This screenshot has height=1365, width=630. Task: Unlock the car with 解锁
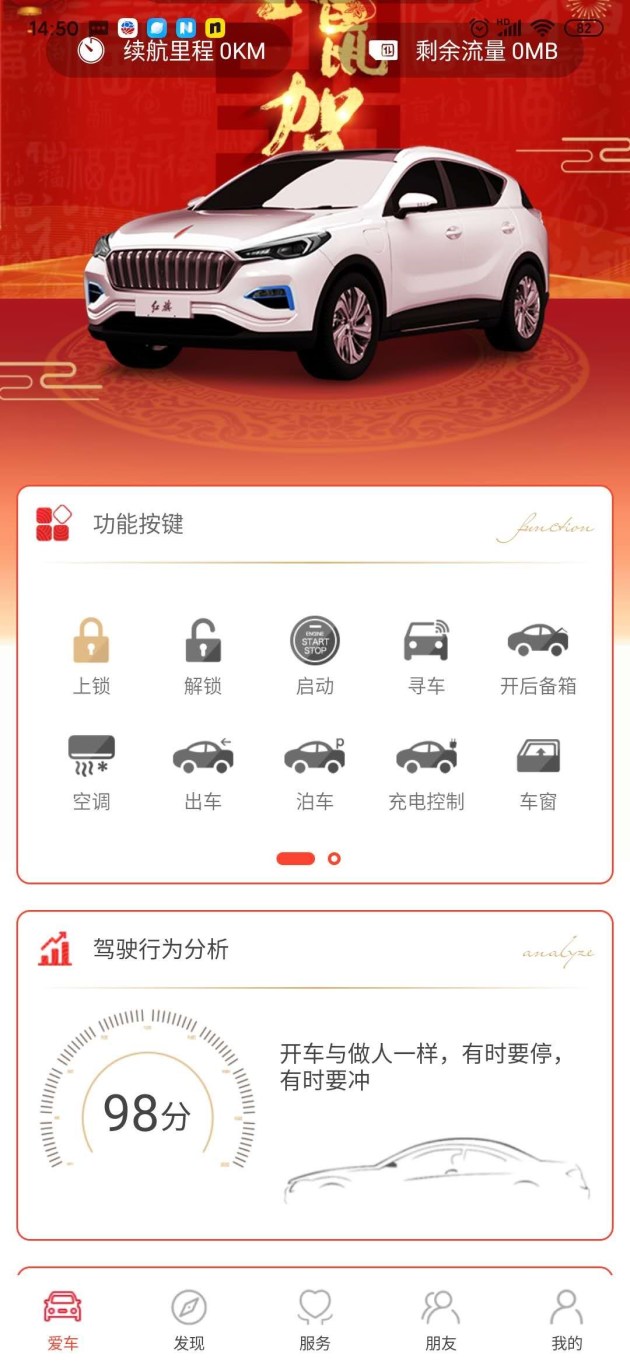tap(203, 655)
